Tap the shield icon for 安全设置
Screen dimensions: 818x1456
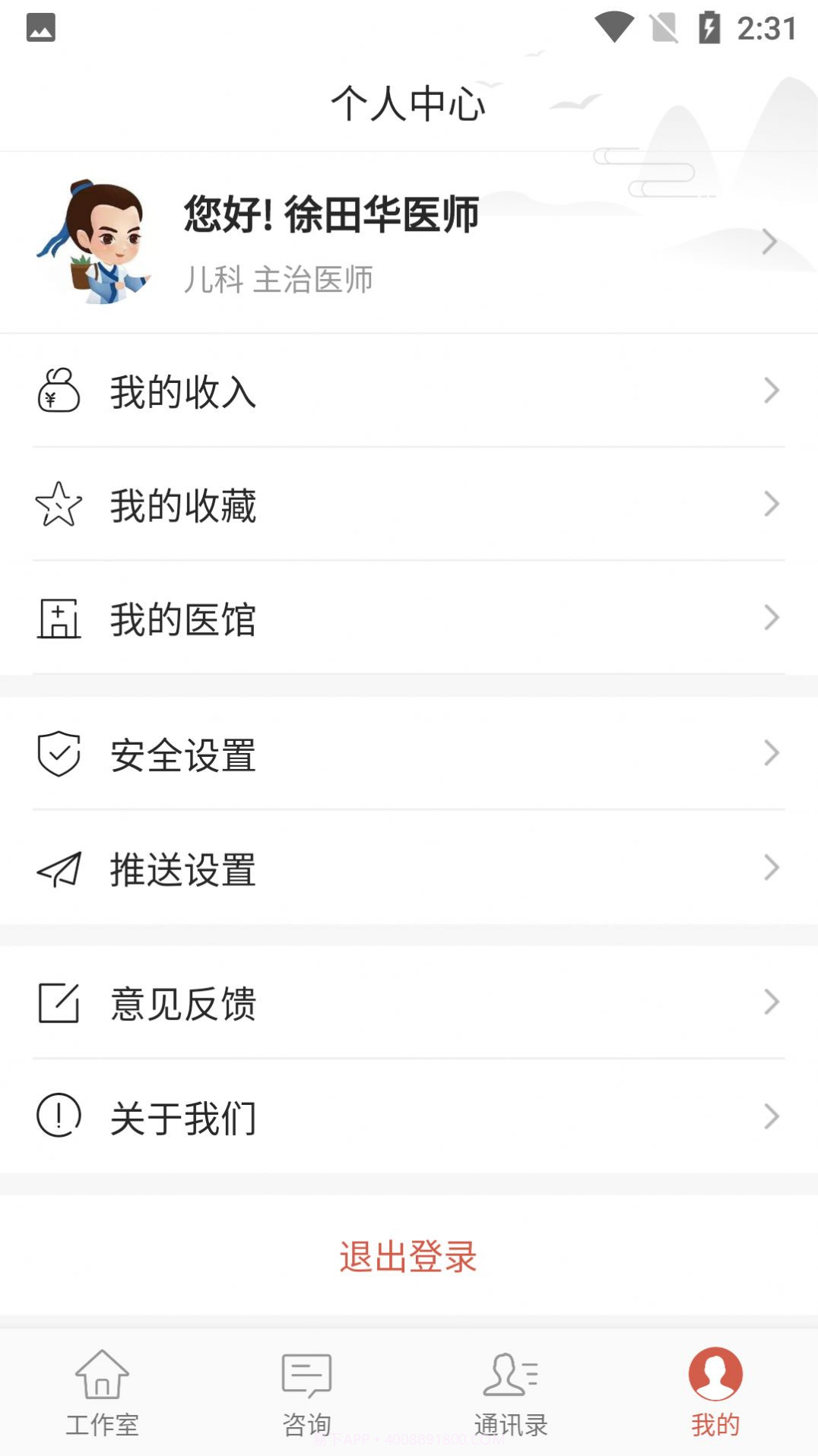click(x=59, y=754)
